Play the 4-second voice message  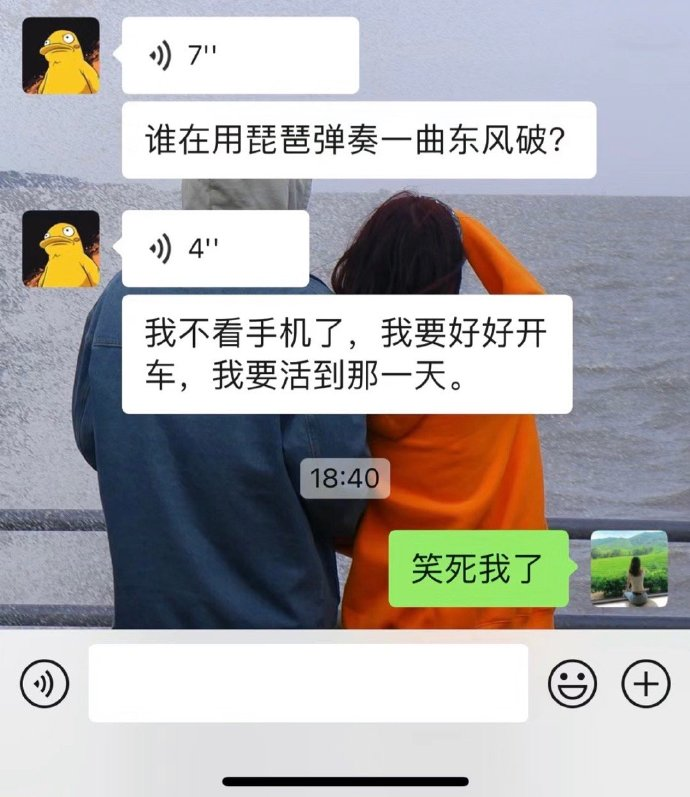click(x=215, y=249)
